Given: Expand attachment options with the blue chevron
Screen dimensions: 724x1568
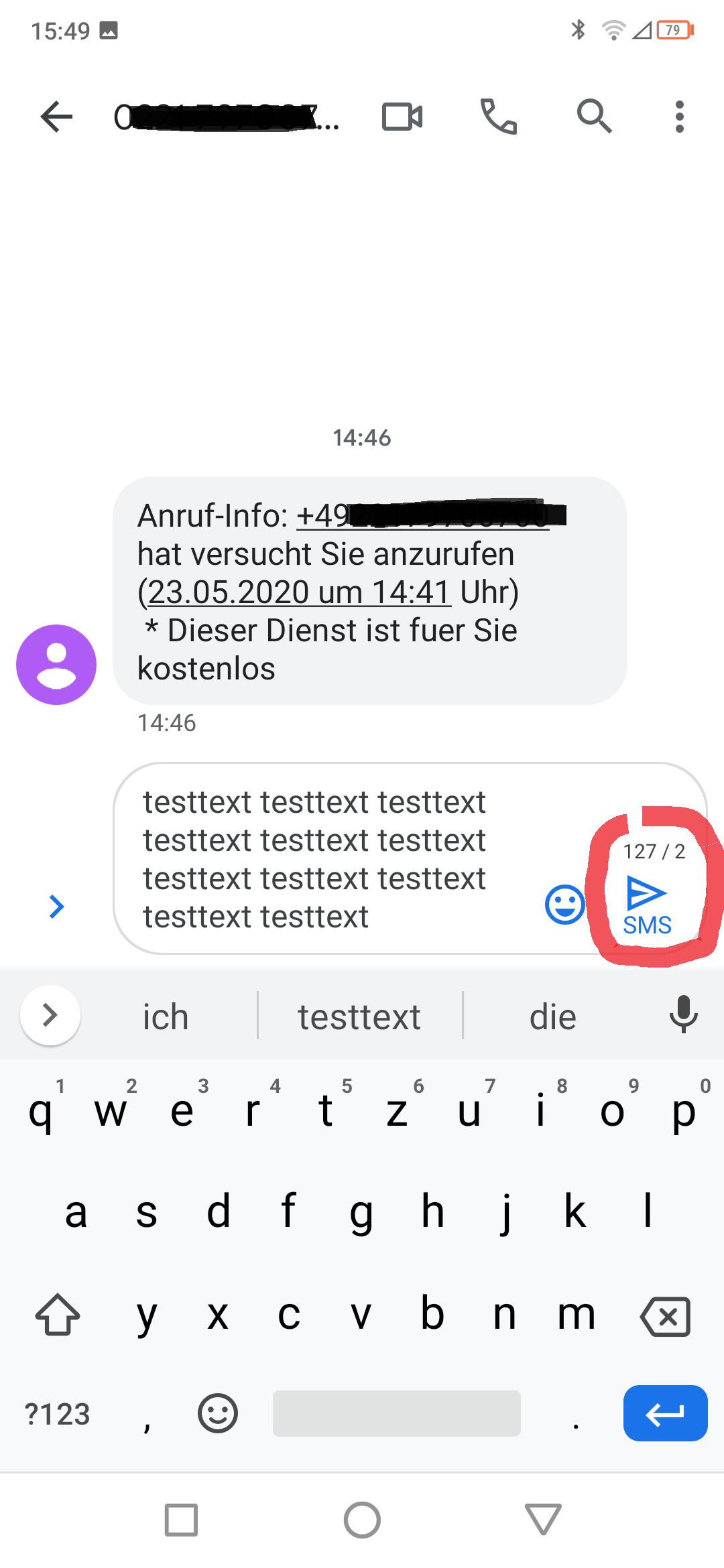Looking at the screenshot, I should coord(57,907).
